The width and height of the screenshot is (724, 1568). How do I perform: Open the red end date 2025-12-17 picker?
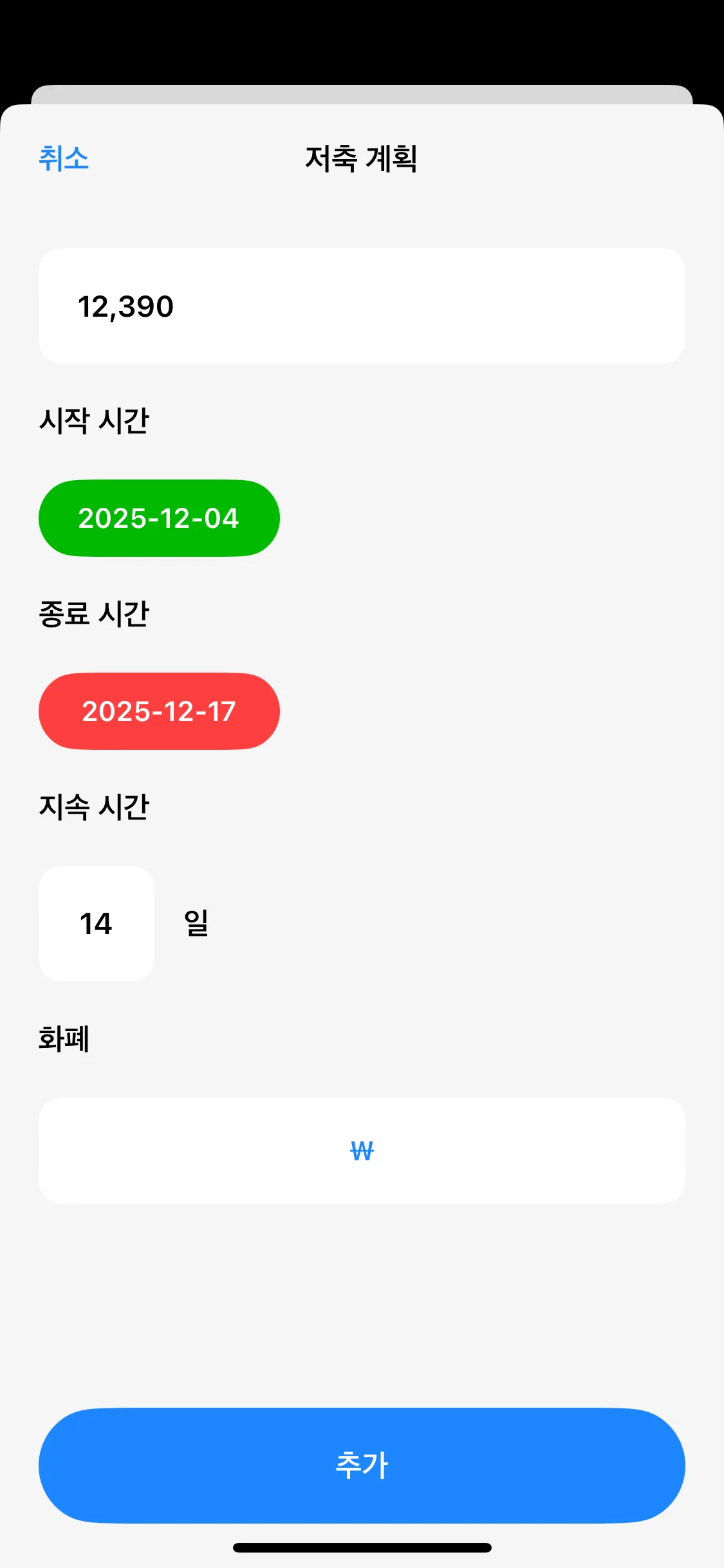point(158,711)
